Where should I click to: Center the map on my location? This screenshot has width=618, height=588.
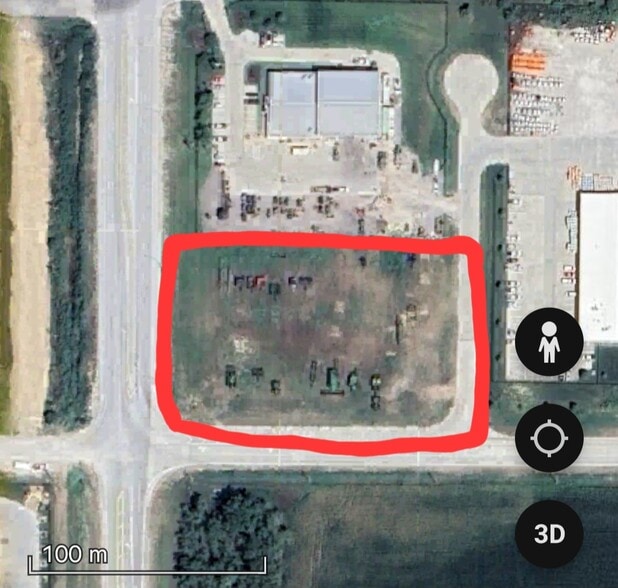coord(549,438)
